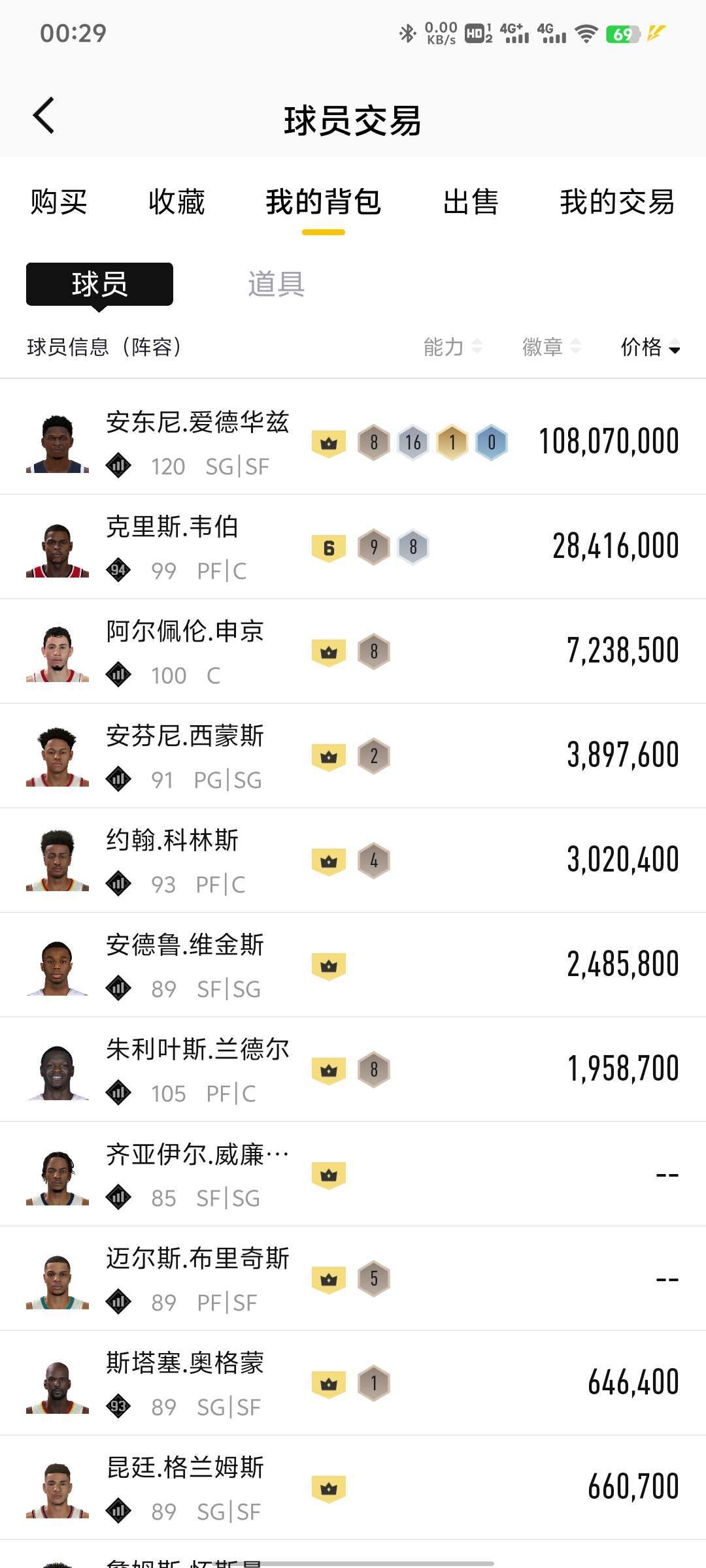Show the 道具 items list
The height and width of the screenshot is (1568, 706).
pos(276,284)
